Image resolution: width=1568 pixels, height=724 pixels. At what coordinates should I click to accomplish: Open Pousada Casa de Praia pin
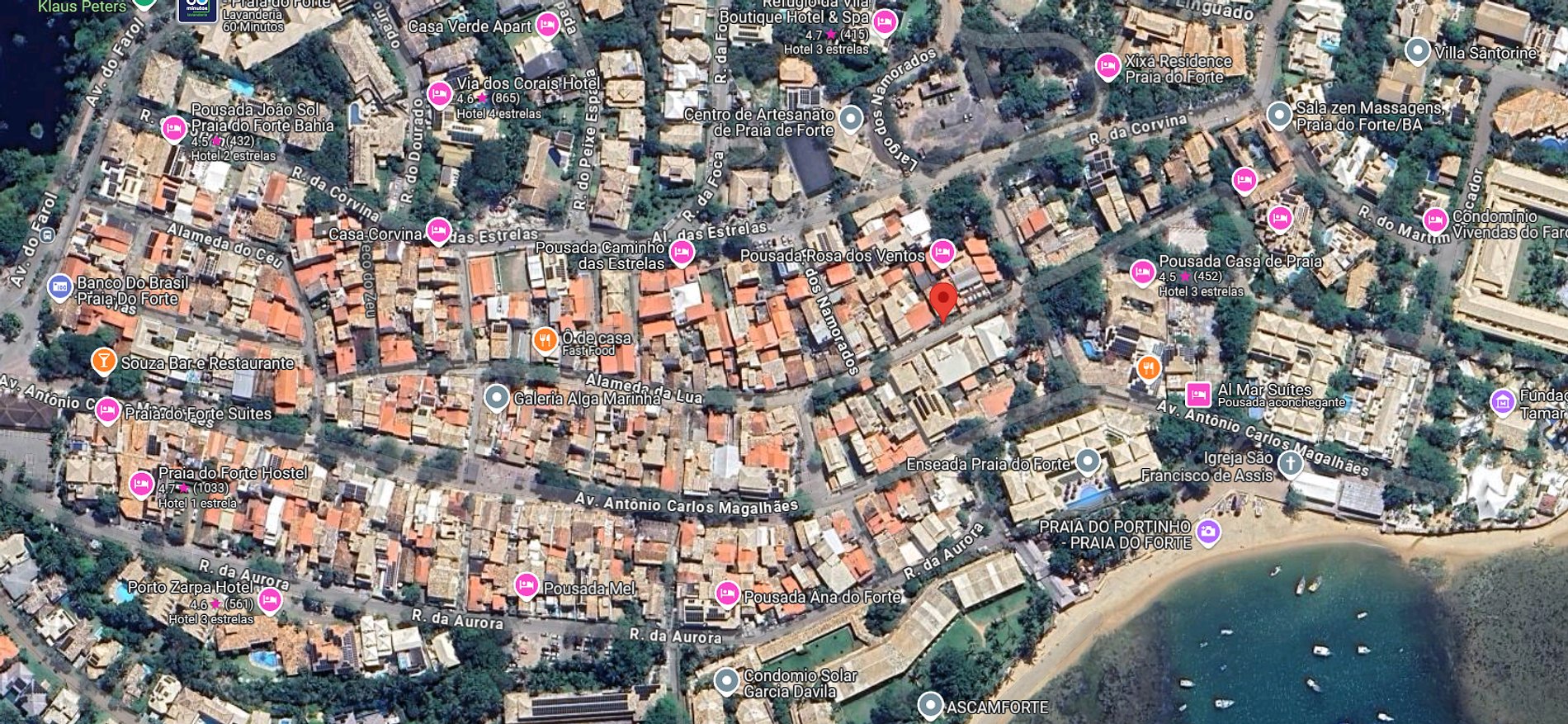click(1142, 271)
